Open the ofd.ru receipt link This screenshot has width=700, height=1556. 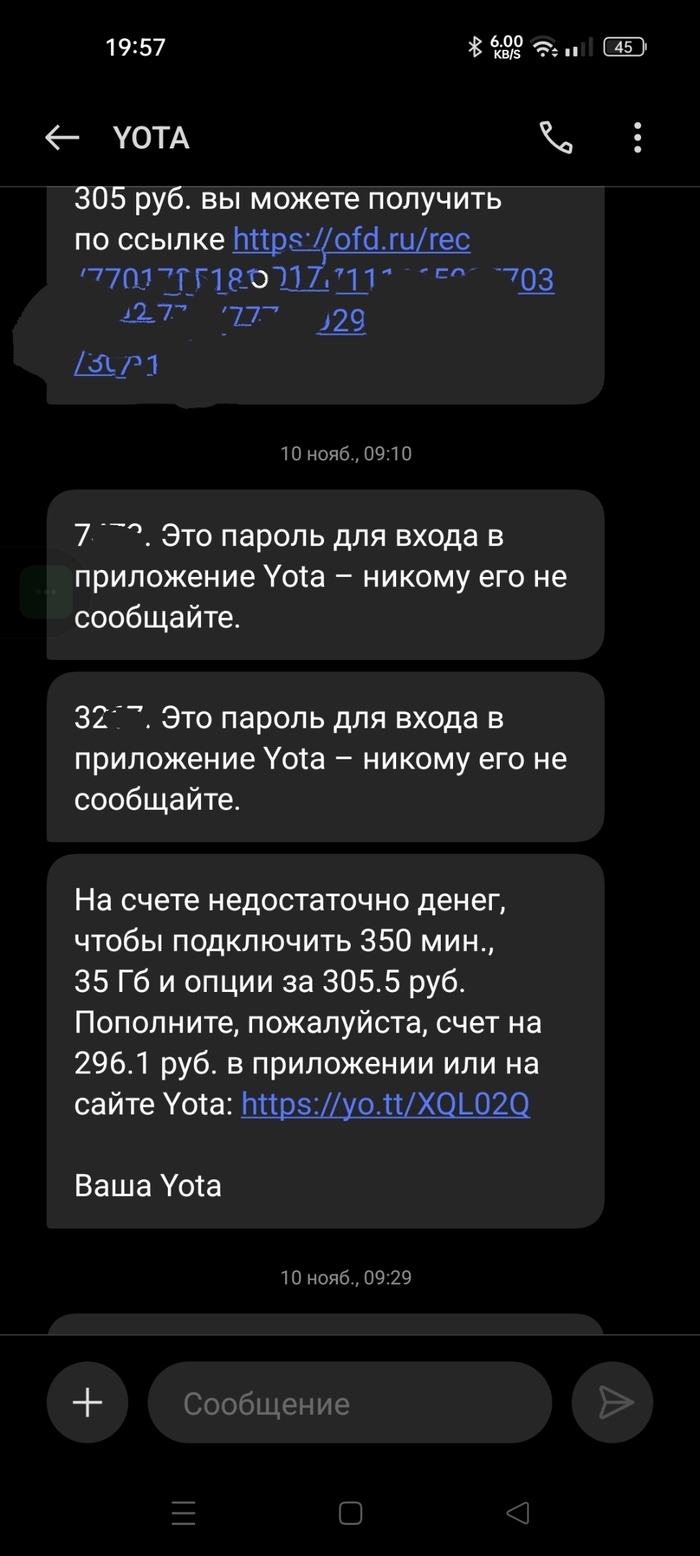351,240
